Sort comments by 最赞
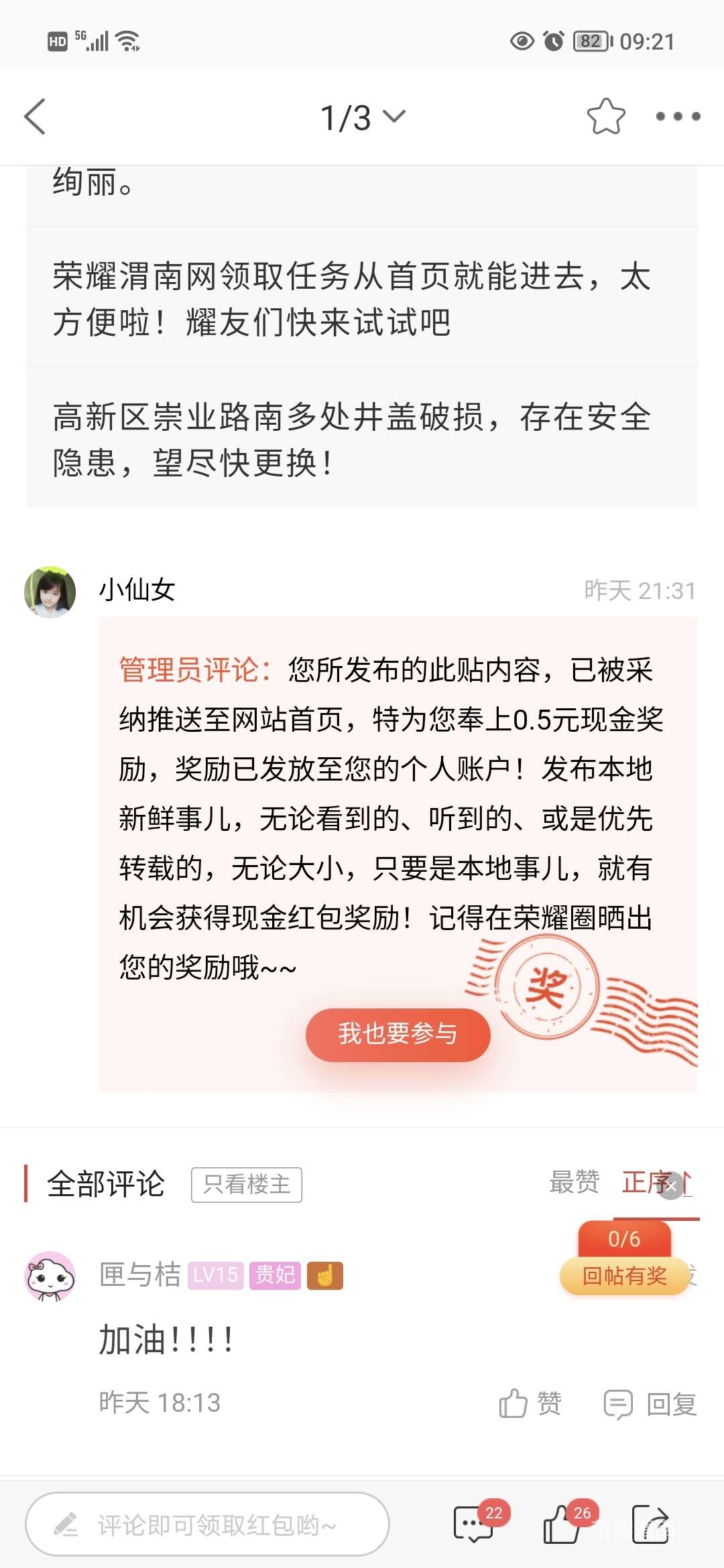This screenshot has width=724, height=1568. (574, 1183)
